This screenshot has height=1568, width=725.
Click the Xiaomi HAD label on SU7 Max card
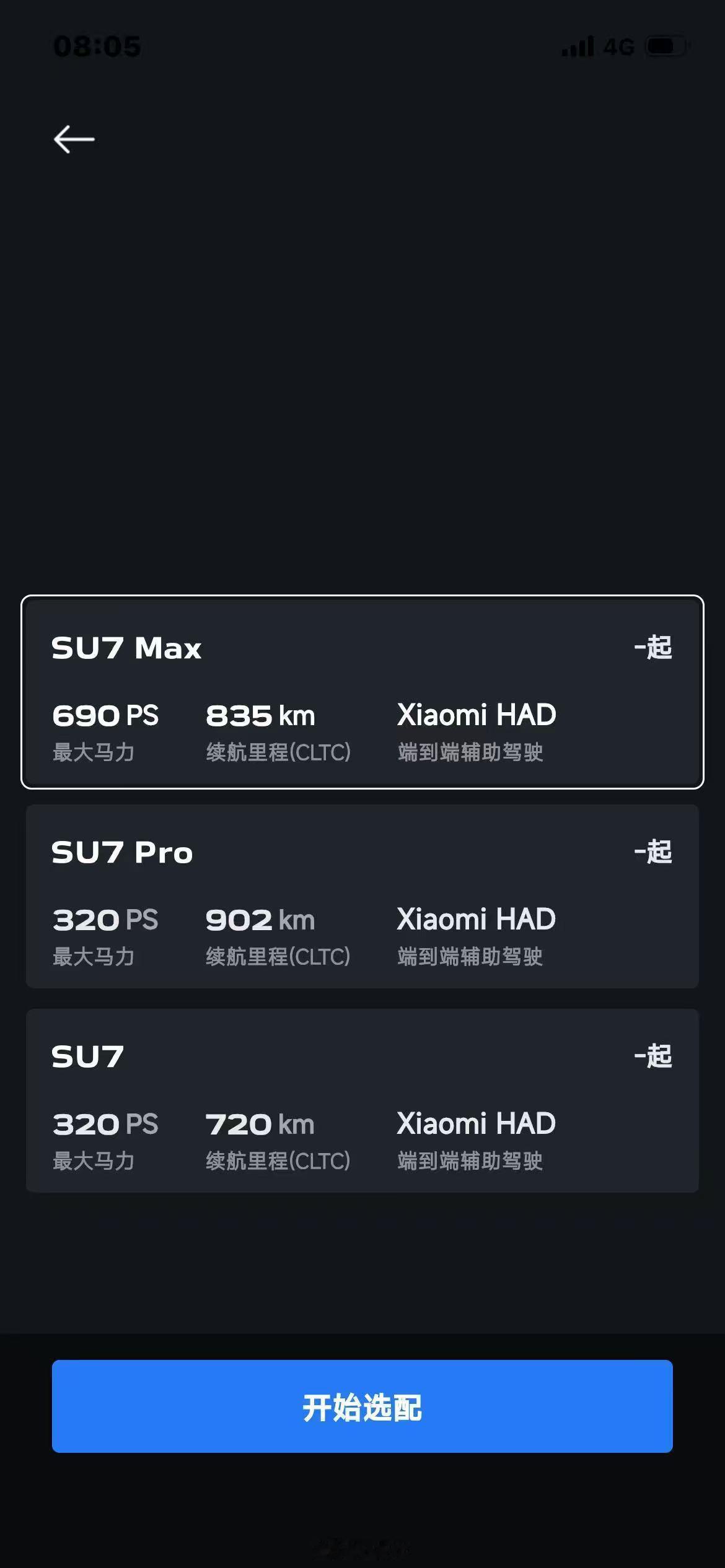click(477, 715)
